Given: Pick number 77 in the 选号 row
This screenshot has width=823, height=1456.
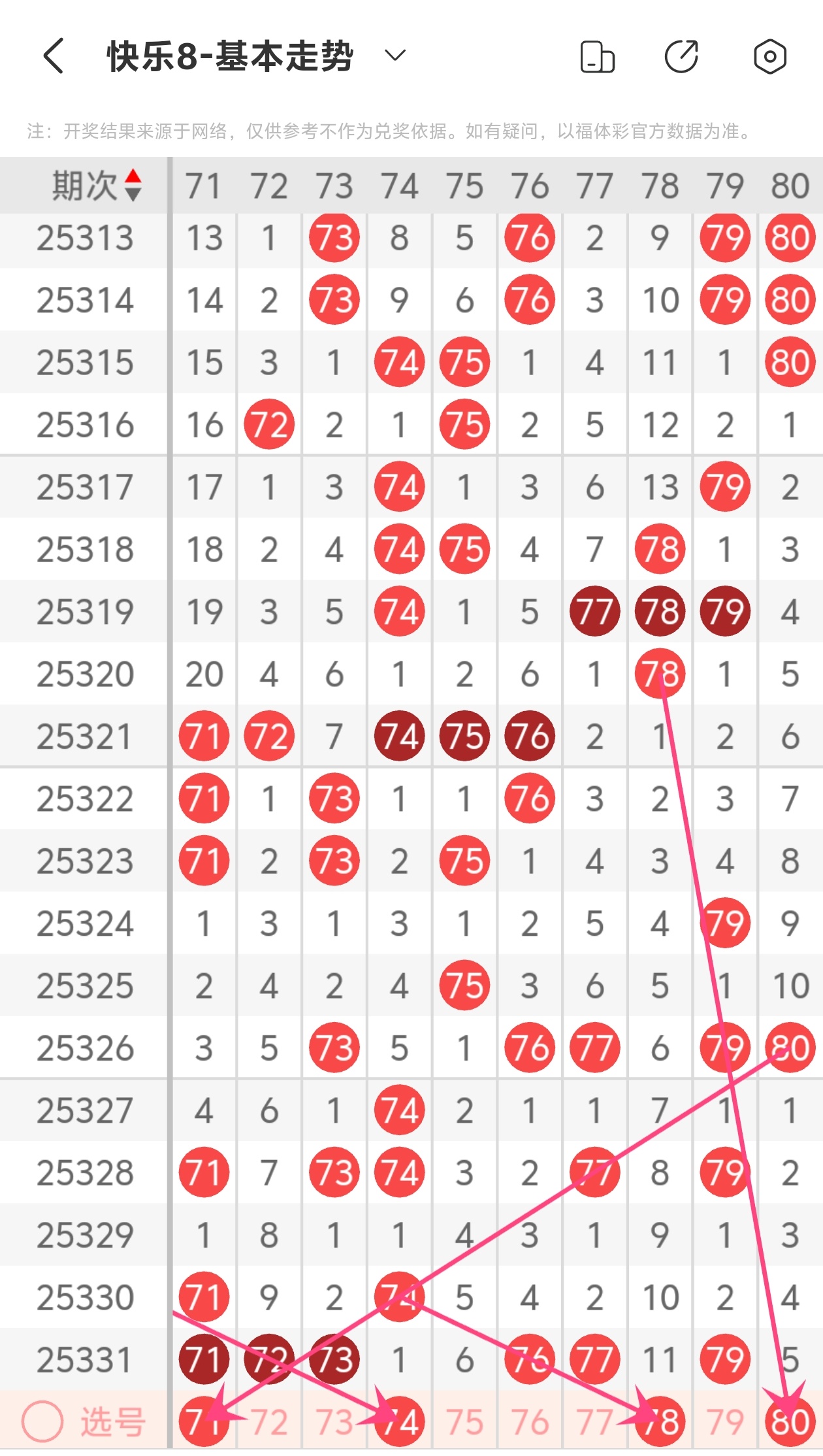Looking at the screenshot, I should tap(594, 1422).
